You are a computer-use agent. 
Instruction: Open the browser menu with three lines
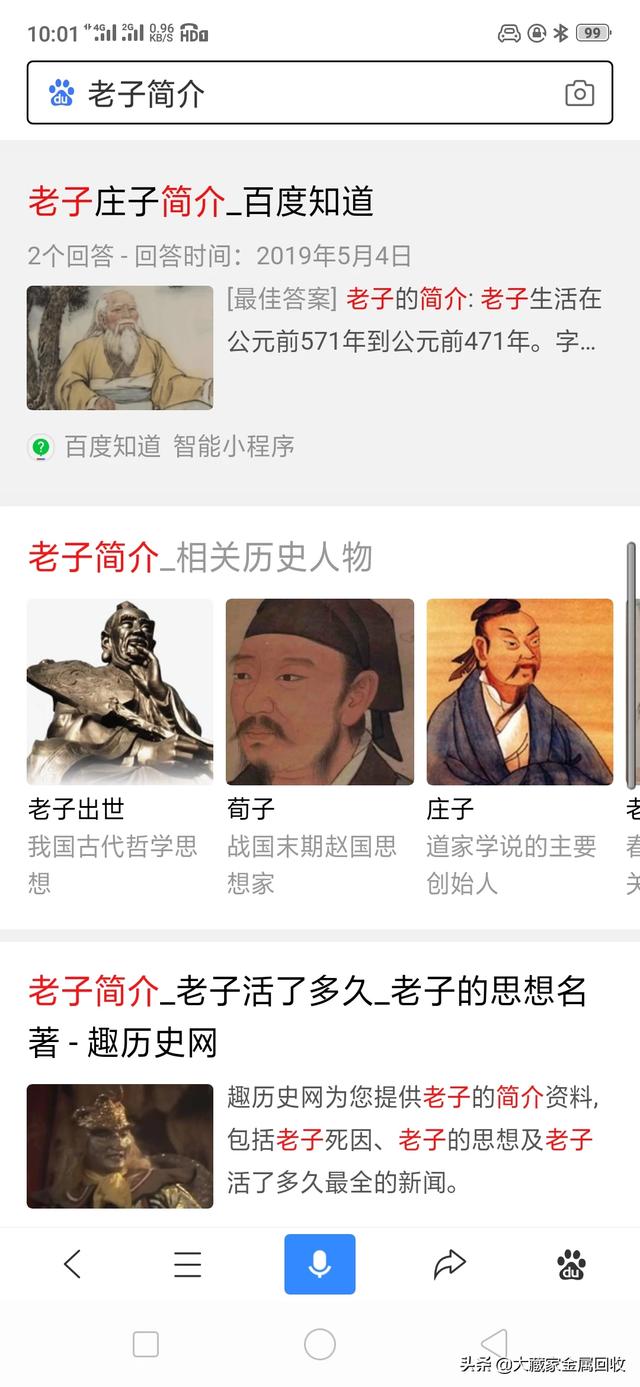(x=188, y=1265)
